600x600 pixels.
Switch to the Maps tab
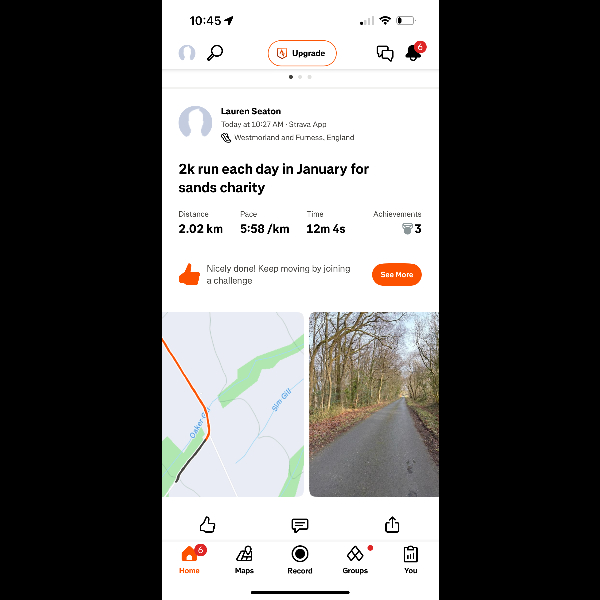pyautogui.click(x=244, y=560)
